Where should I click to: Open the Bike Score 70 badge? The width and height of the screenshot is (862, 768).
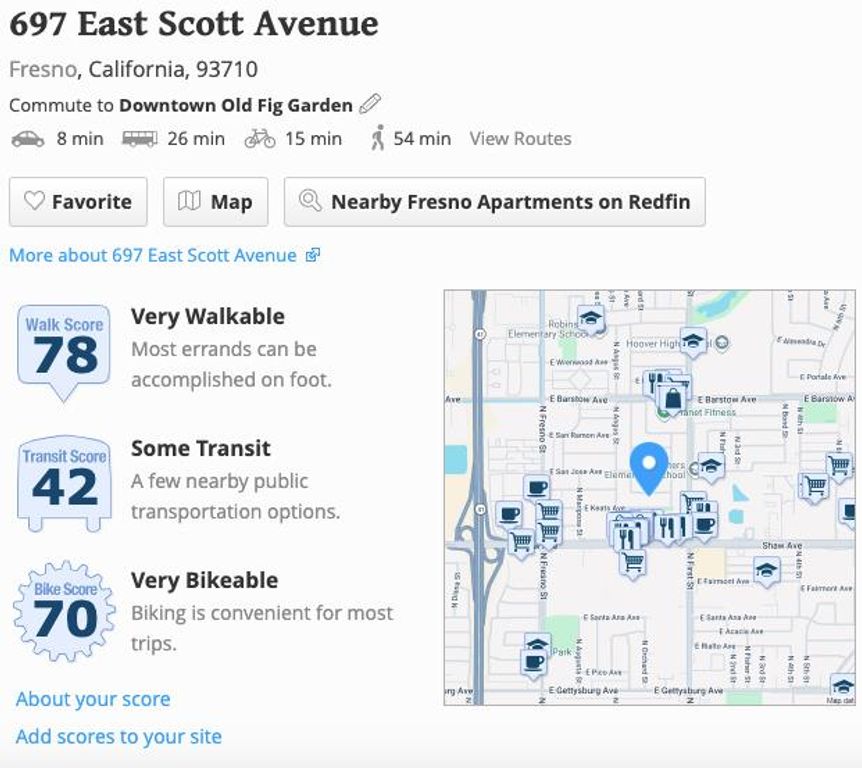(64, 612)
